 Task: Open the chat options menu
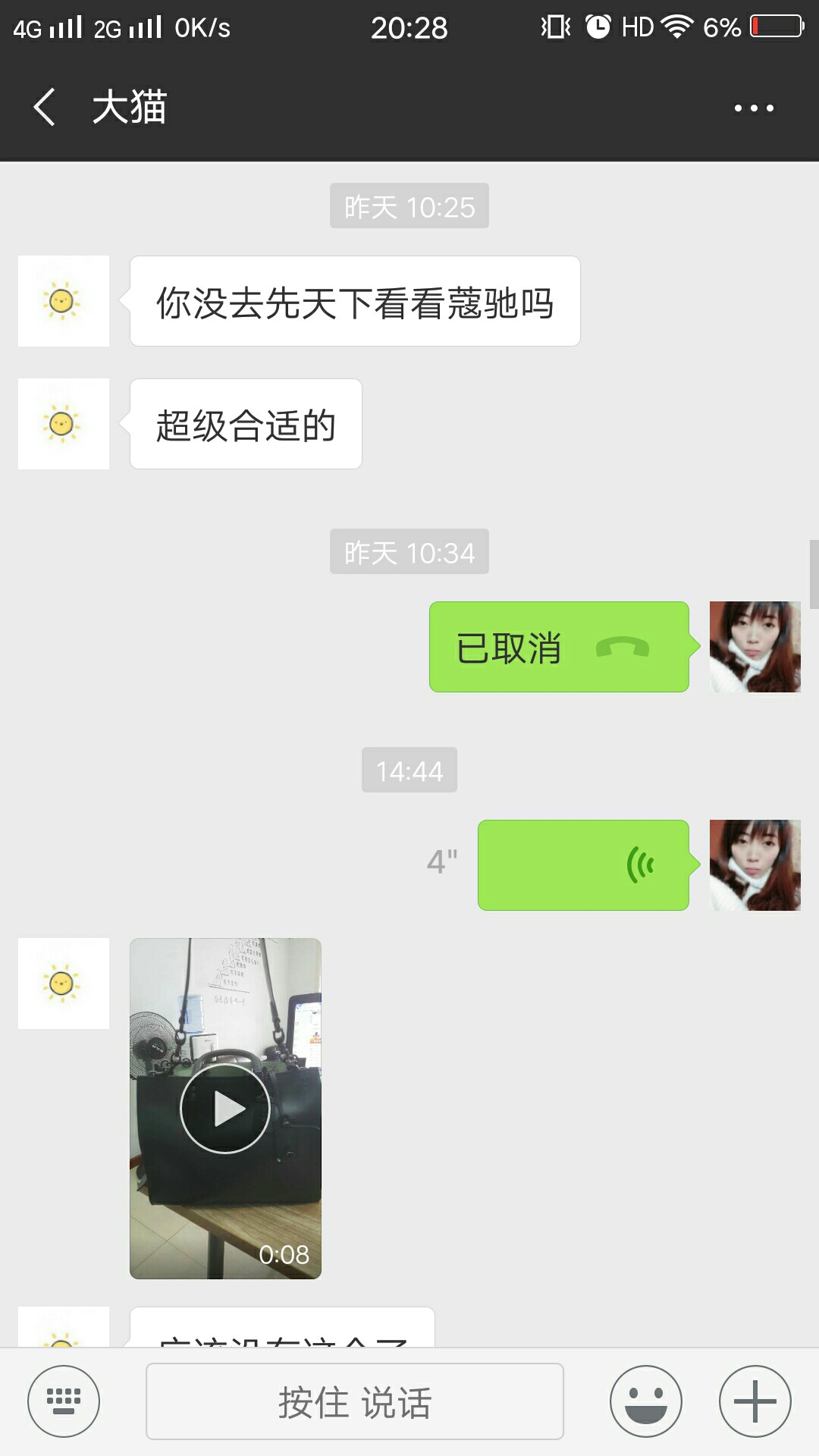tap(754, 108)
